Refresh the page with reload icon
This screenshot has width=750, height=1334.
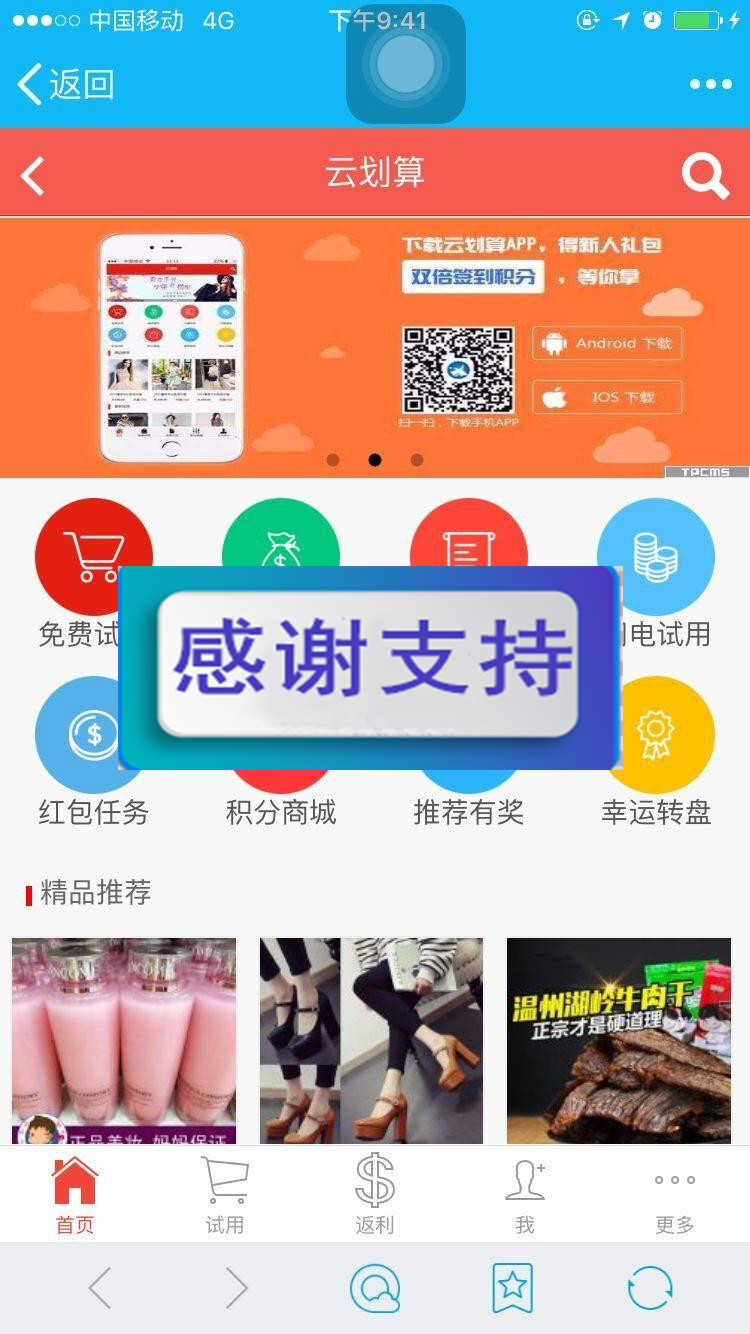pyautogui.click(x=649, y=1288)
